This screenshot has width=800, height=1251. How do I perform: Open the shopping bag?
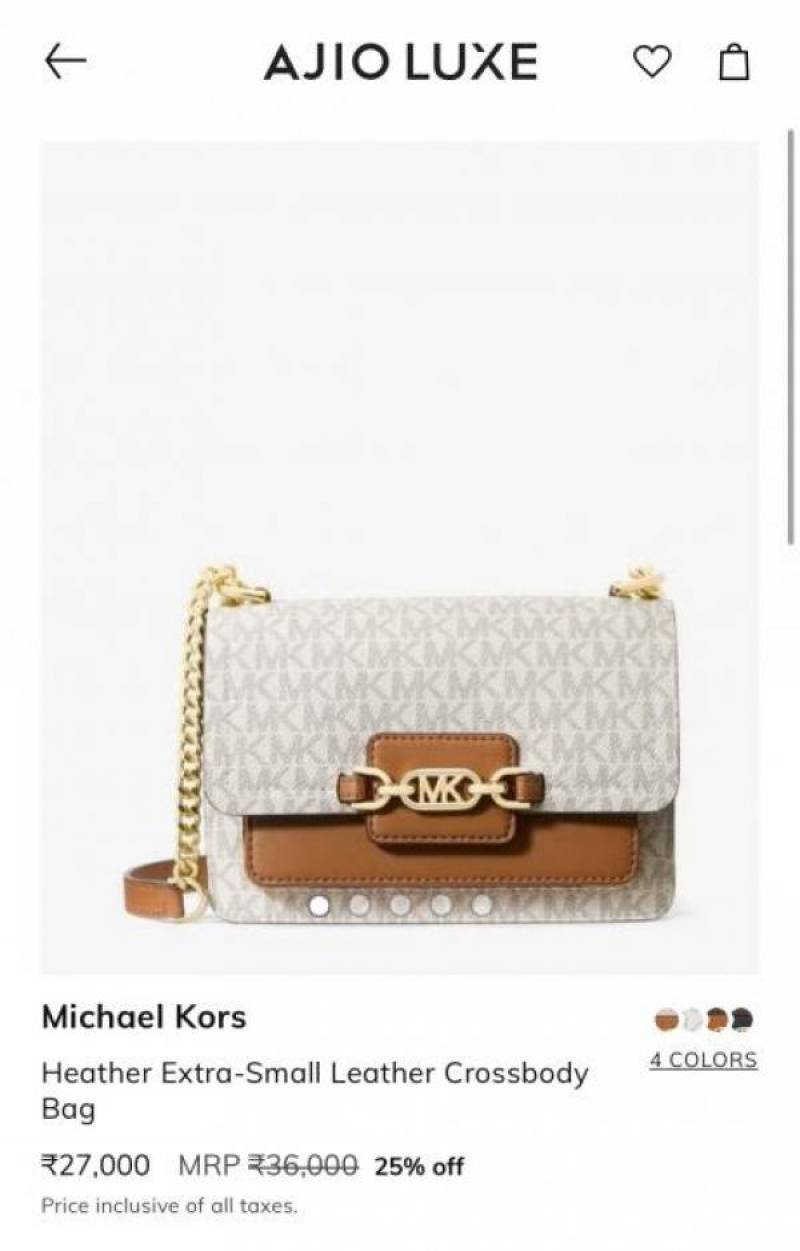[x=735, y=62]
